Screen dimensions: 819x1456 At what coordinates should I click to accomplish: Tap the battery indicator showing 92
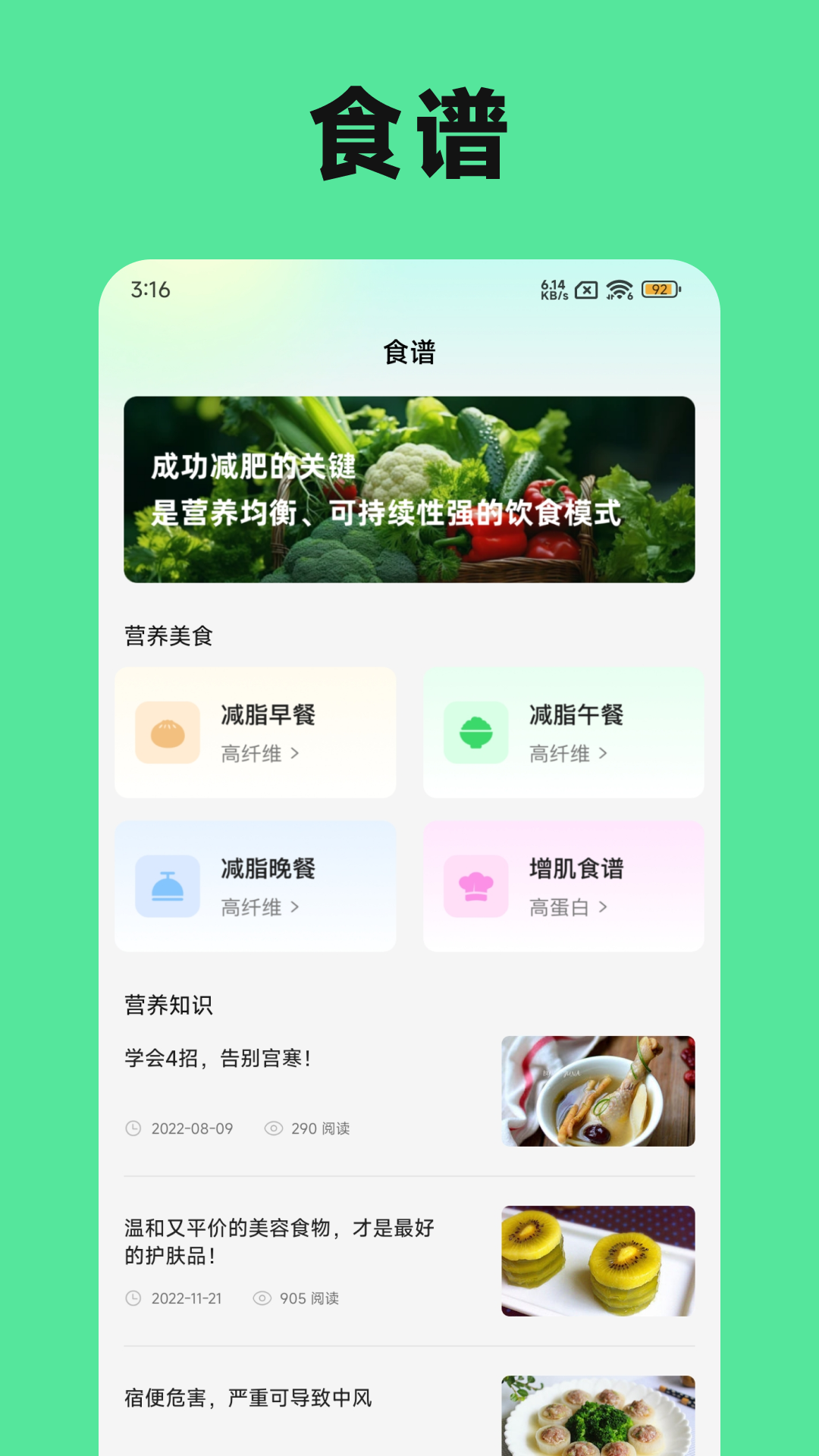click(657, 290)
